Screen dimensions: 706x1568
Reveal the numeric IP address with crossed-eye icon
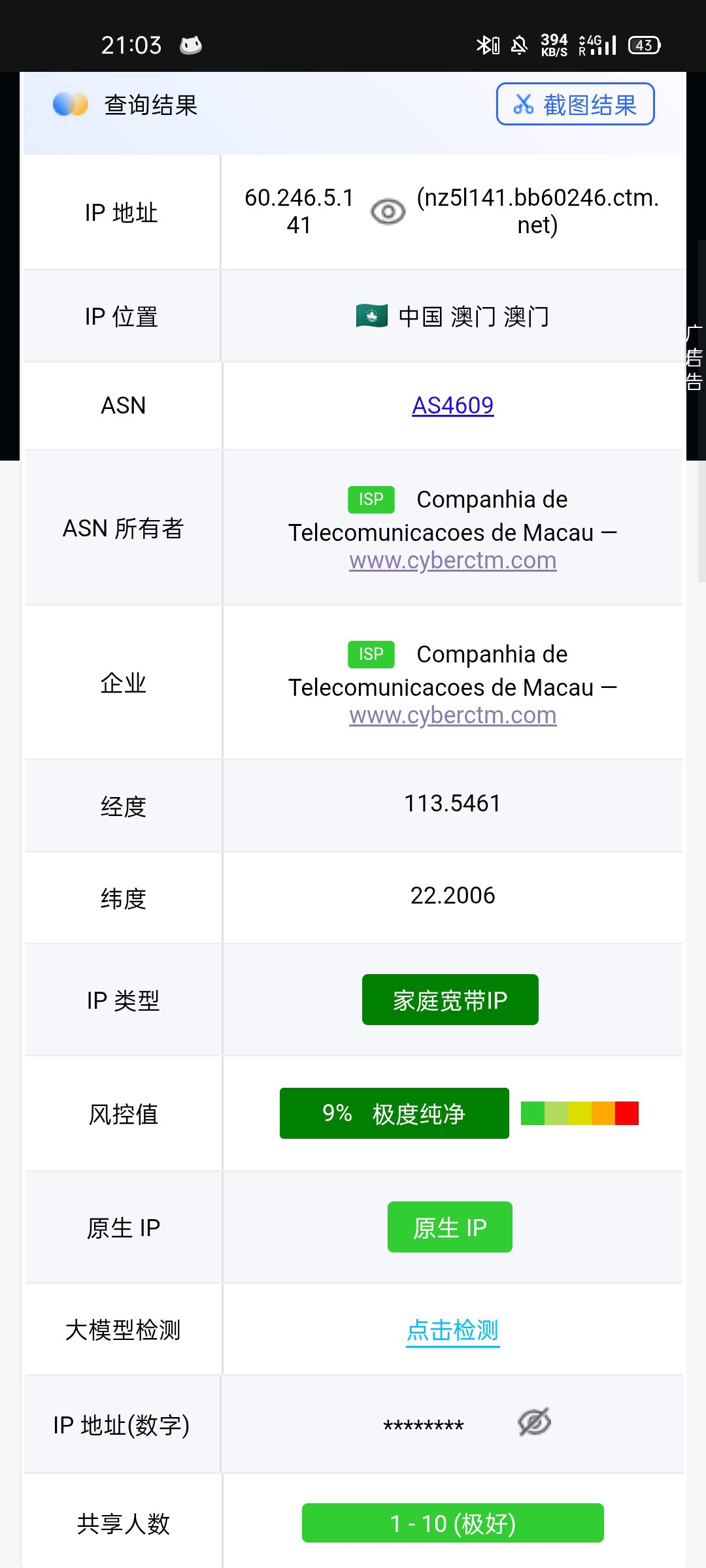tap(534, 1422)
